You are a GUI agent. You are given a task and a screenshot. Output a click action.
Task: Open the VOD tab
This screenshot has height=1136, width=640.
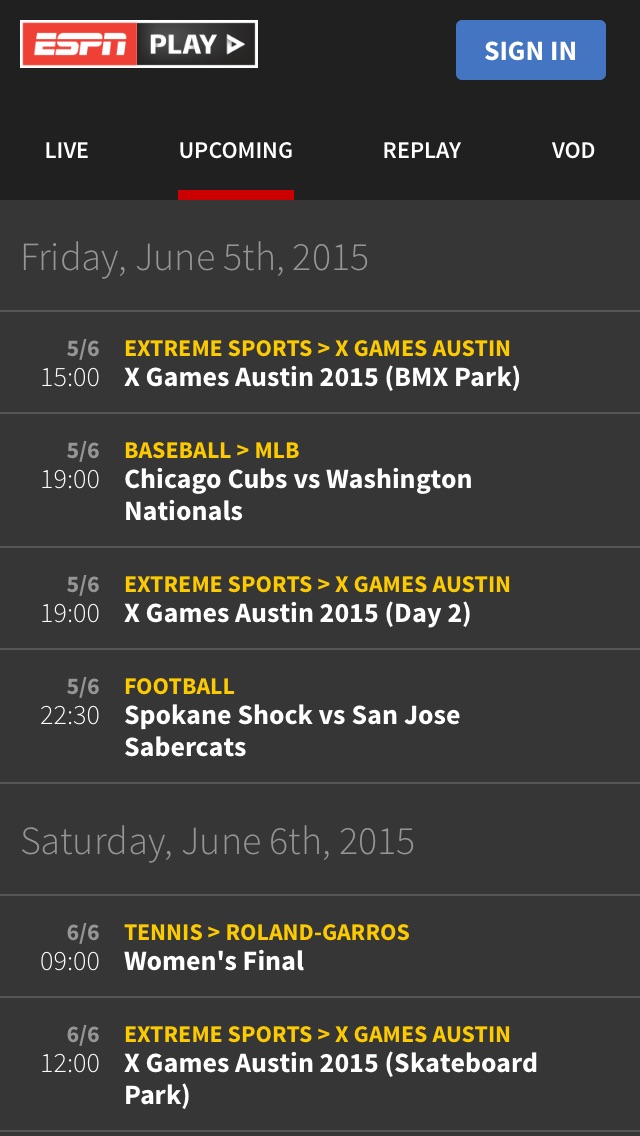(573, 151)
